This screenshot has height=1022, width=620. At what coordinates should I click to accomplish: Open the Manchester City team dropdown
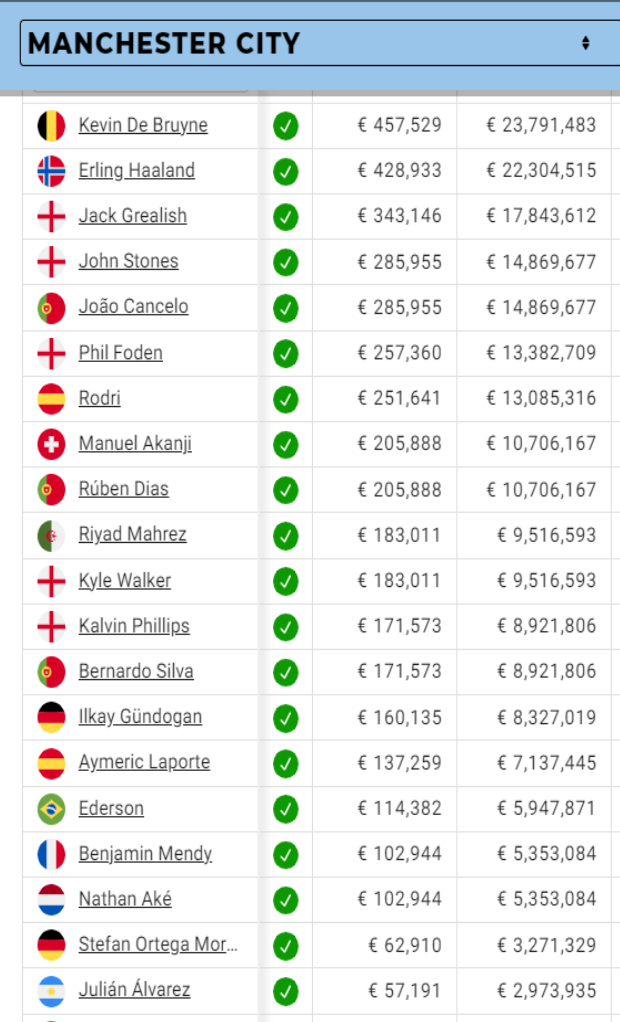coord(320,43)
